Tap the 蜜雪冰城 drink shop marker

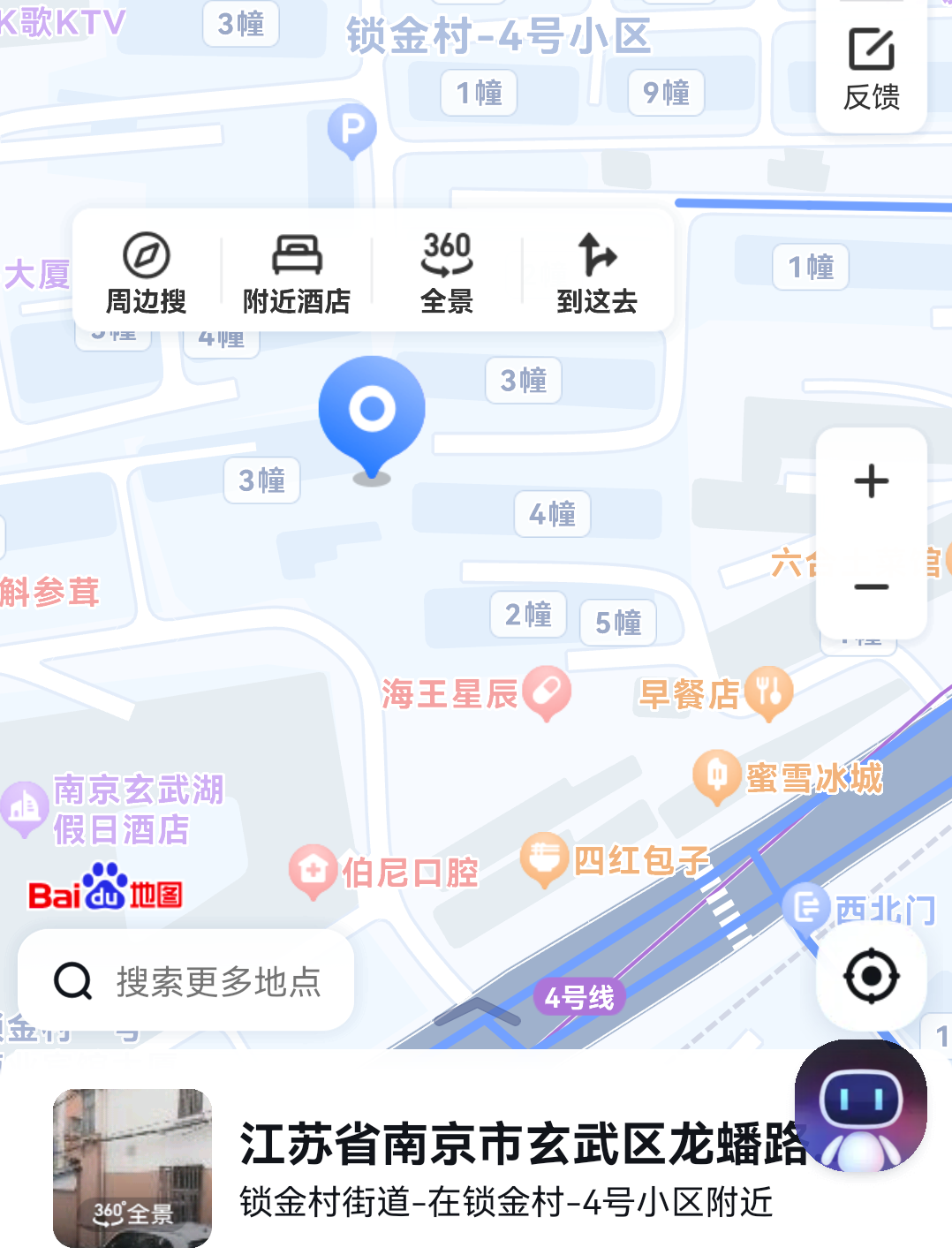pos(715,775)
